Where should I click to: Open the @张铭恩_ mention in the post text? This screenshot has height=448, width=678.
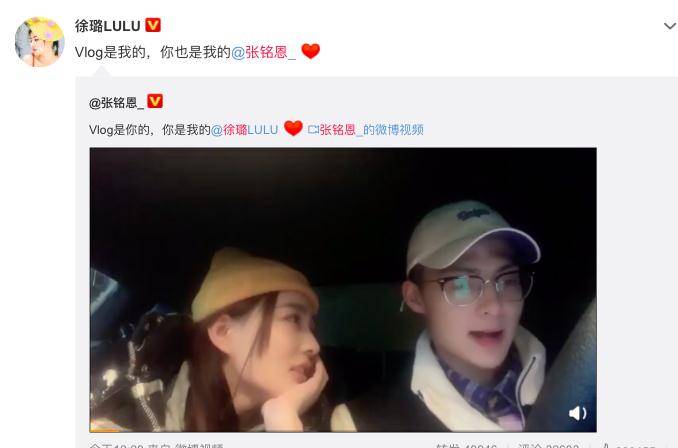point(263,52)
